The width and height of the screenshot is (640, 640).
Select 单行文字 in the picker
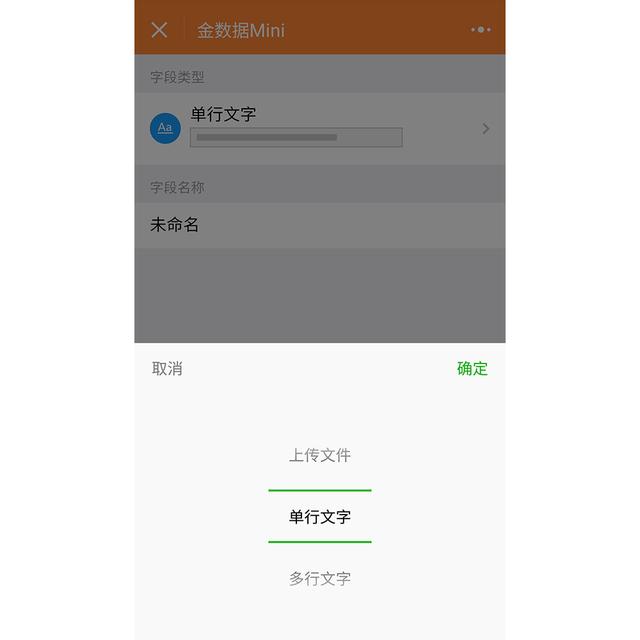click(x=320, y=517)
